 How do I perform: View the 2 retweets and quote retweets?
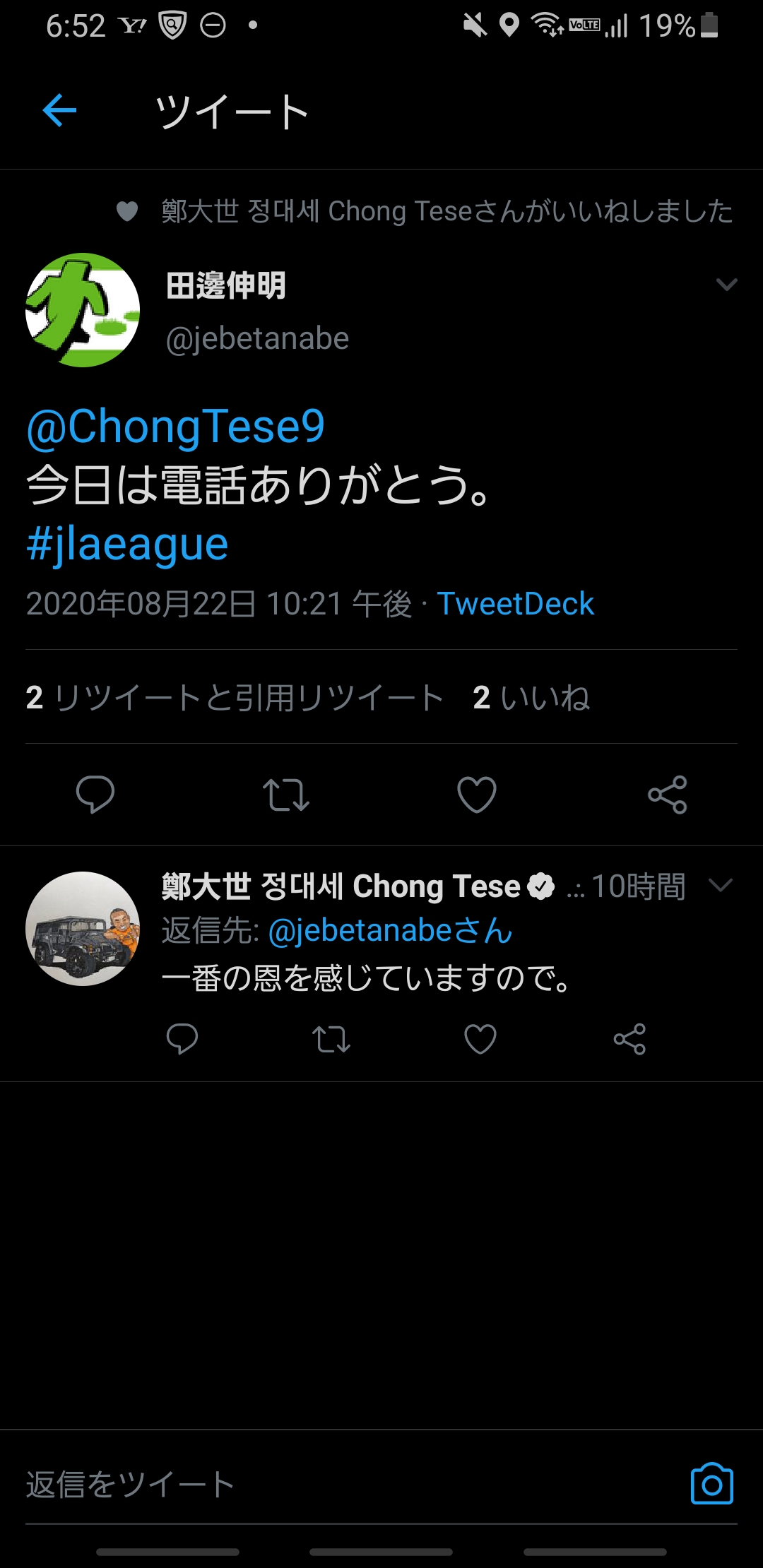235,698
